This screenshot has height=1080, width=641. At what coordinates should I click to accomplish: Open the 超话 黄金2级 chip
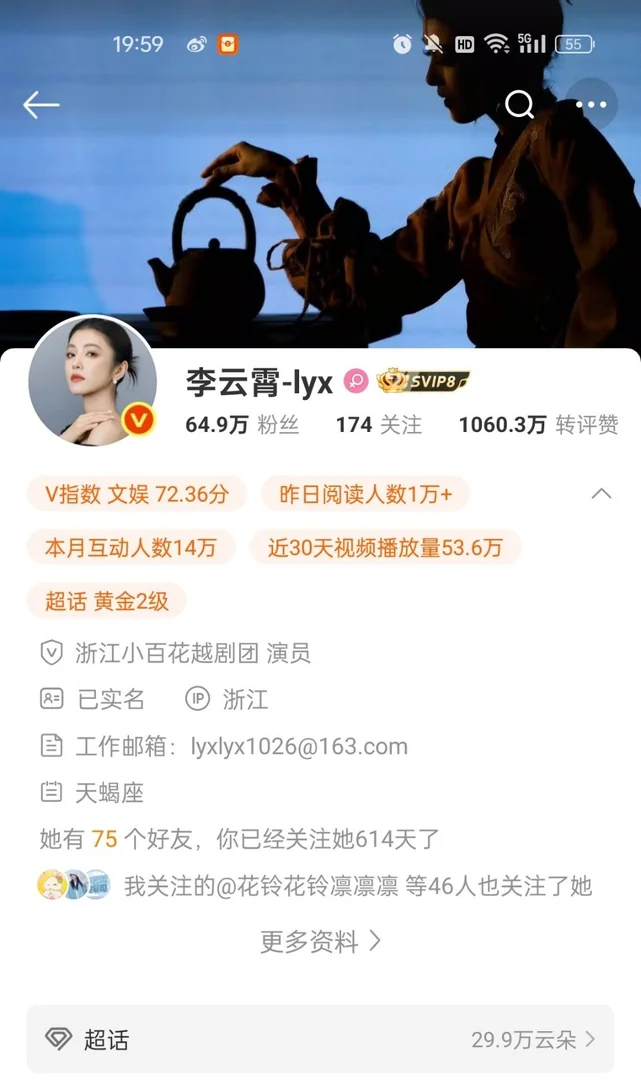tap(107, 601)
